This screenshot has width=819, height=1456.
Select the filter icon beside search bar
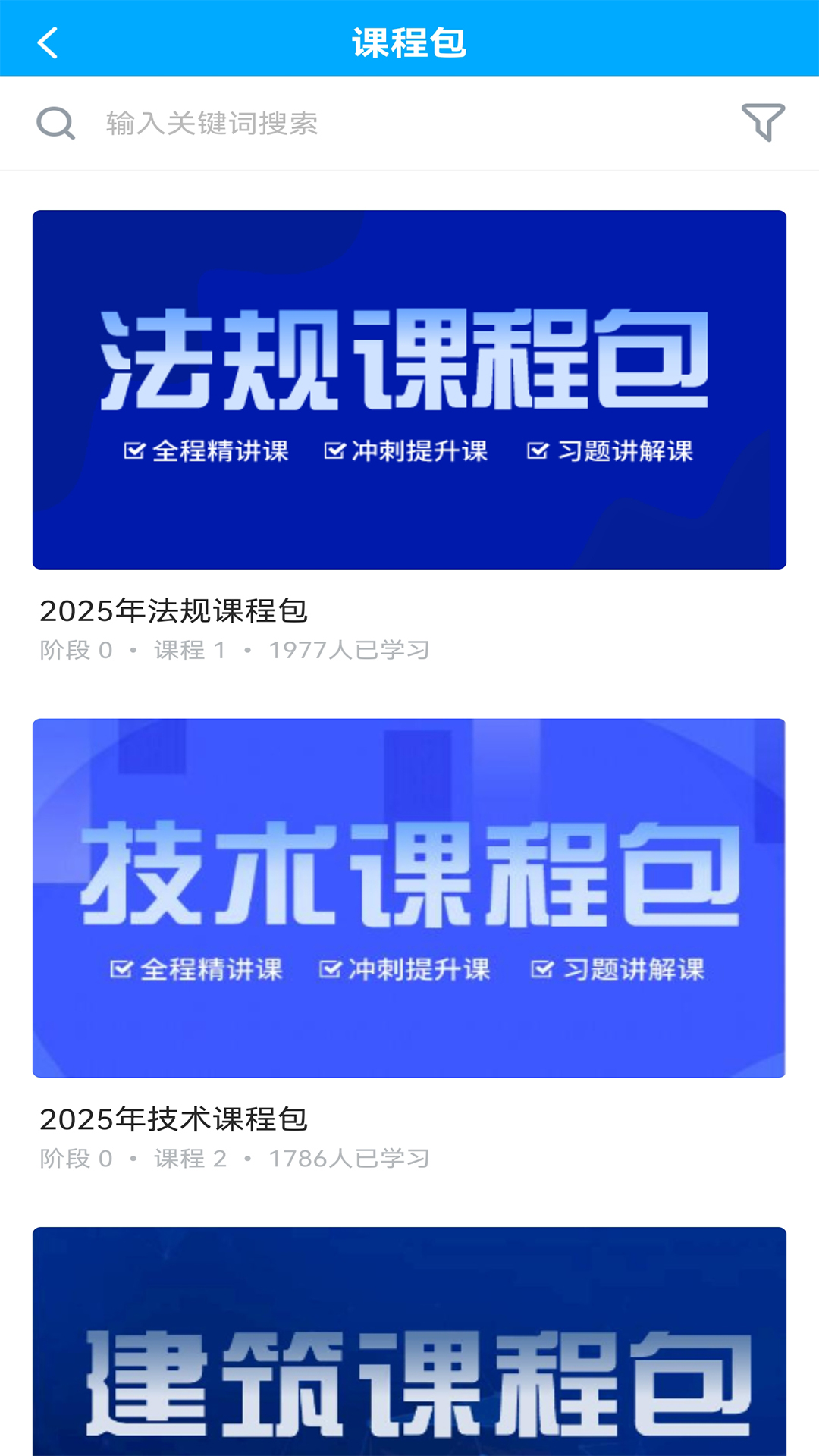(762, 122)
